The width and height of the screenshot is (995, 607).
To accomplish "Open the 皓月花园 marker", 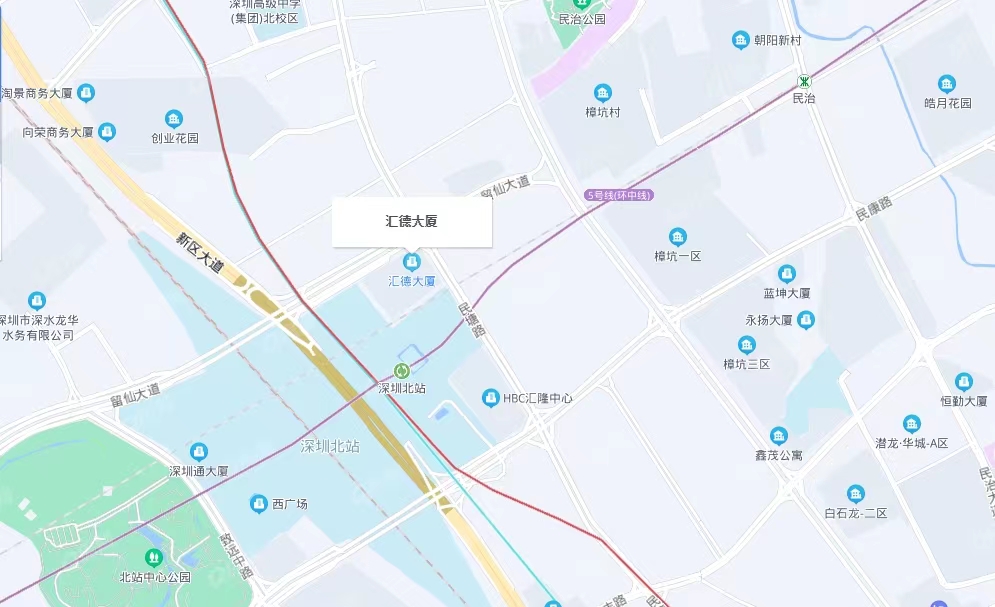I will [x=947, y=84].
